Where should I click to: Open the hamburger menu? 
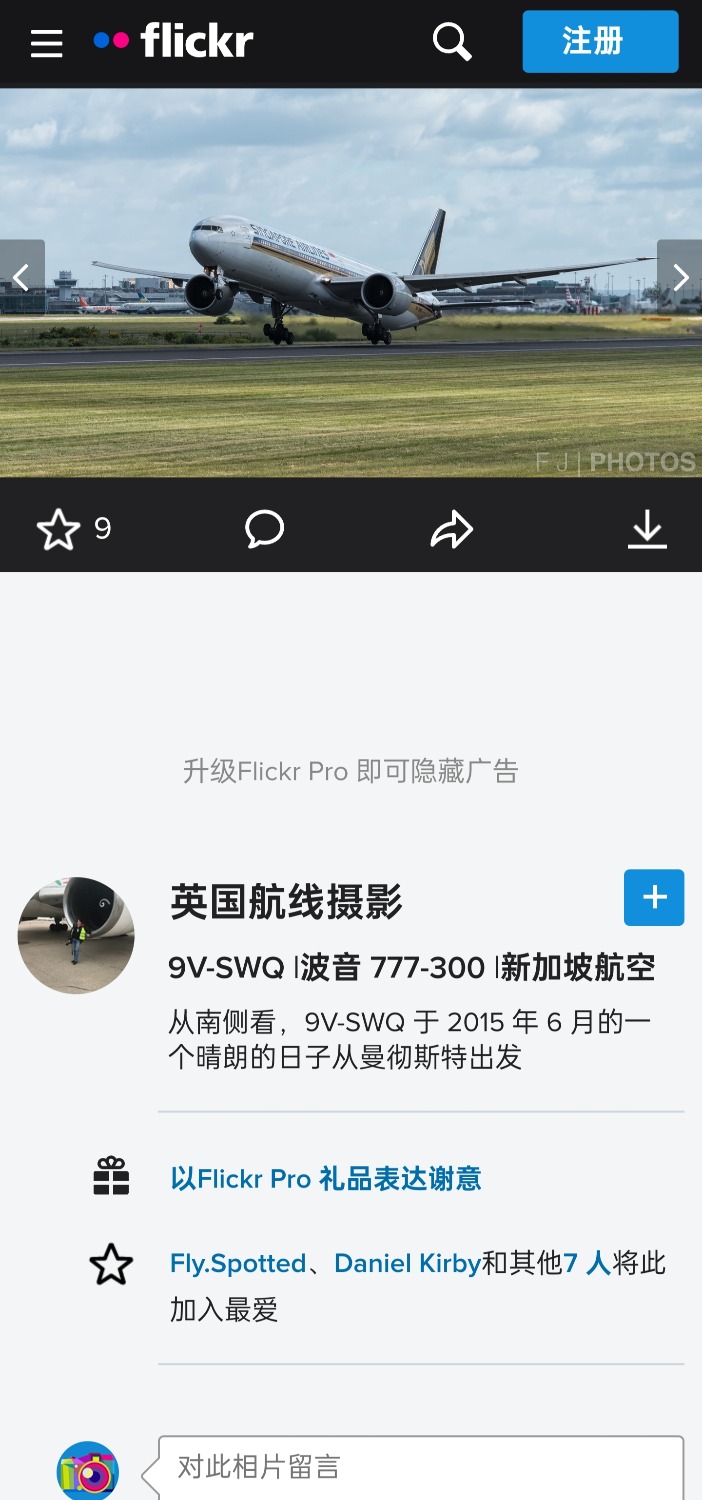pos(46,43)
